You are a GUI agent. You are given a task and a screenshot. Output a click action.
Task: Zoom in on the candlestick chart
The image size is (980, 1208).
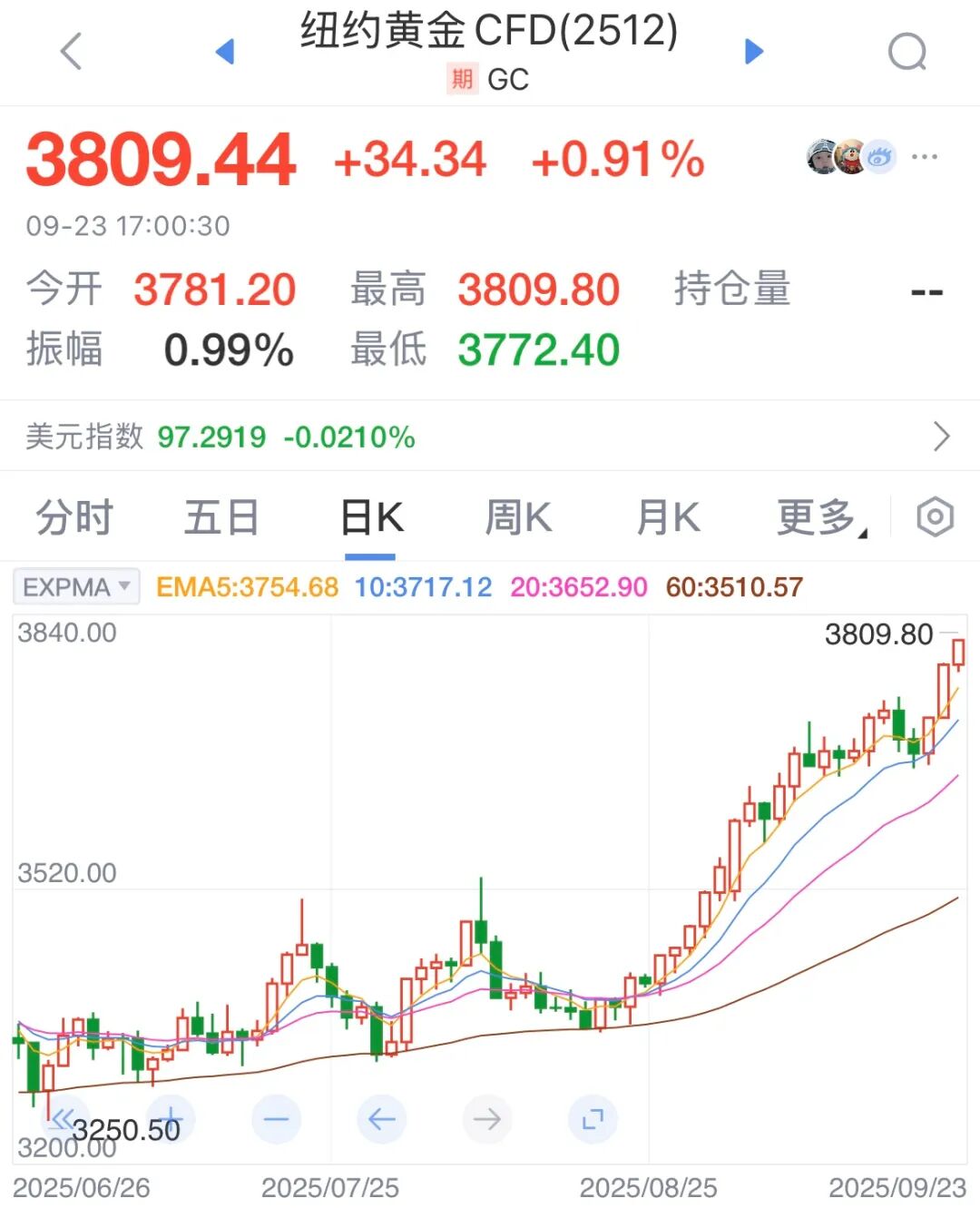coord(172,1119)
